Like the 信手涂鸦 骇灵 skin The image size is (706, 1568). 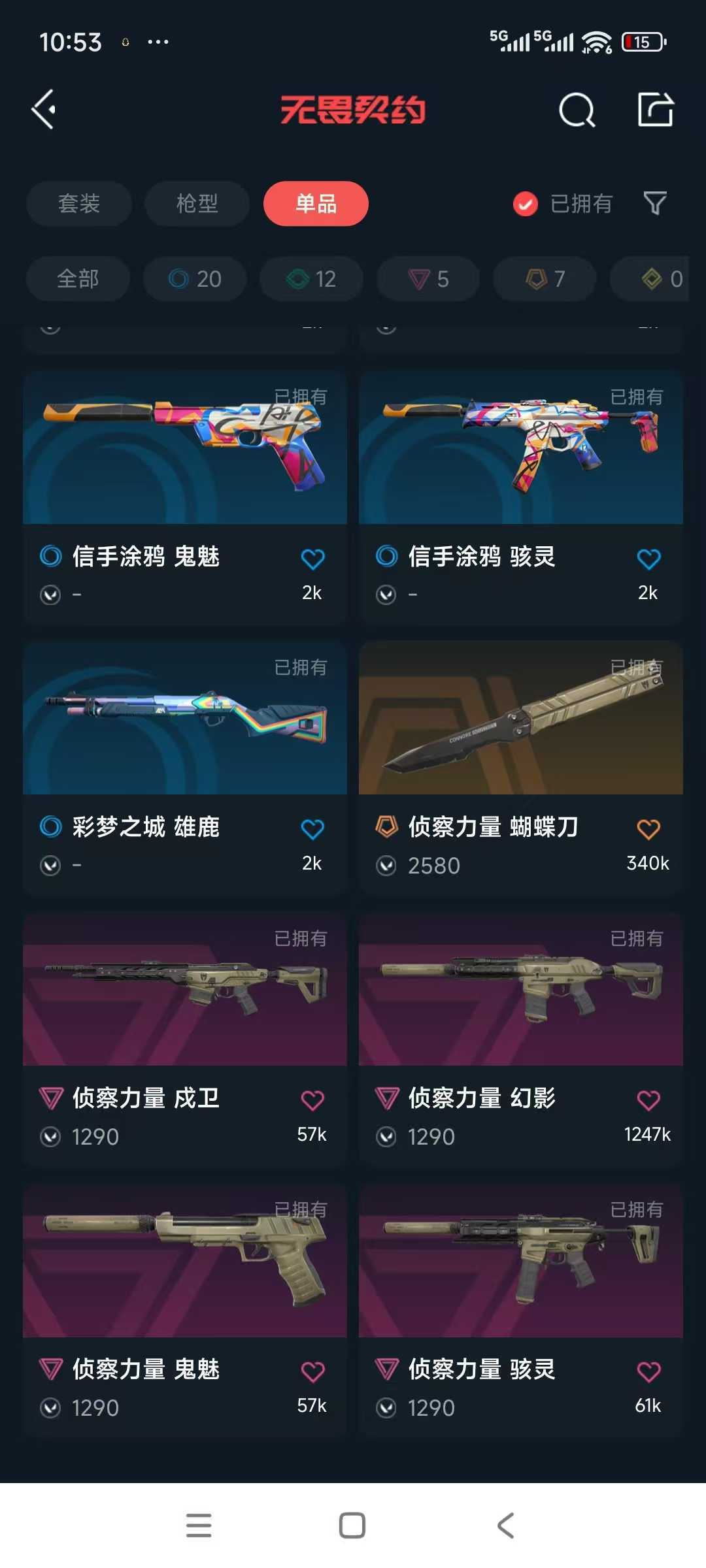[x=648, y=559]
